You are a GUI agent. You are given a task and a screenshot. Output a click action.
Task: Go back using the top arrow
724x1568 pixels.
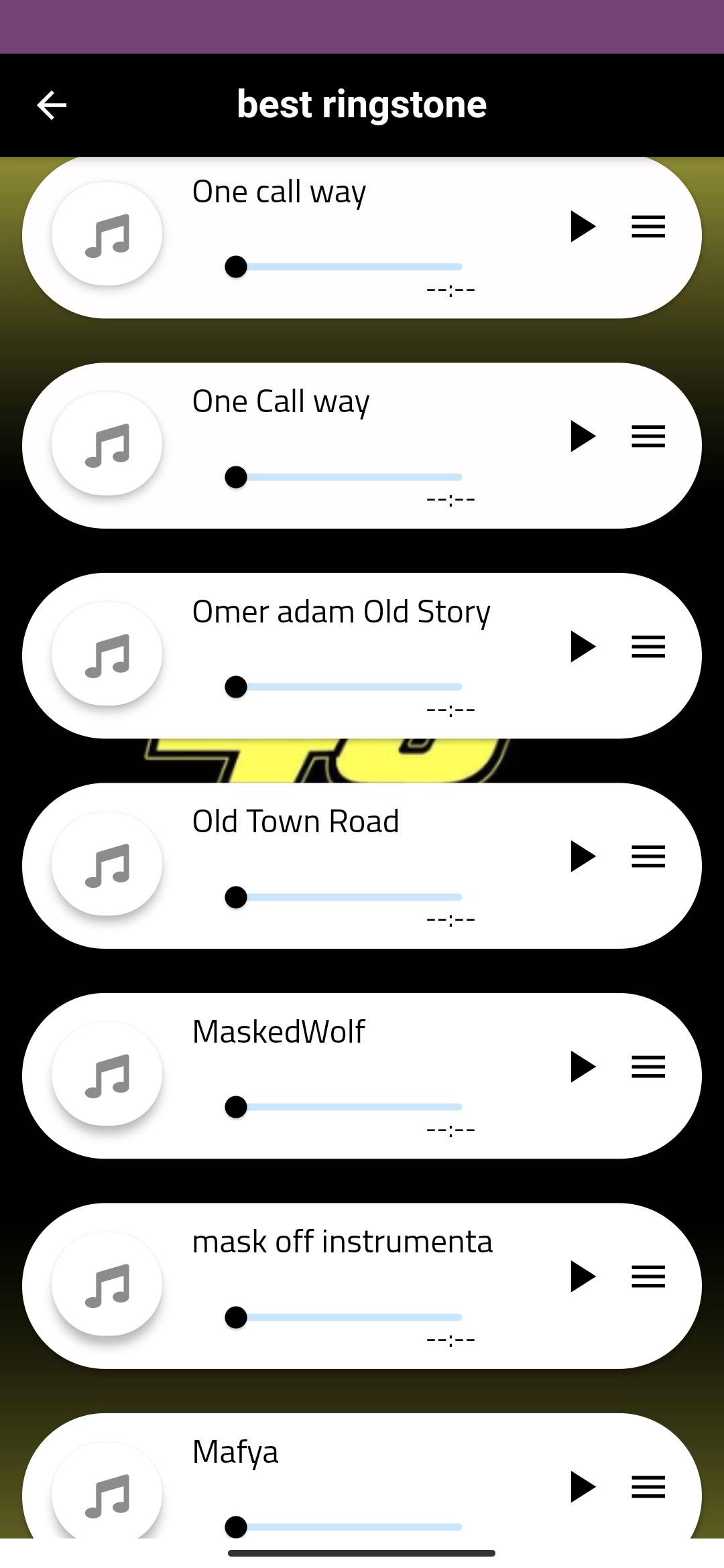(52, 105)
